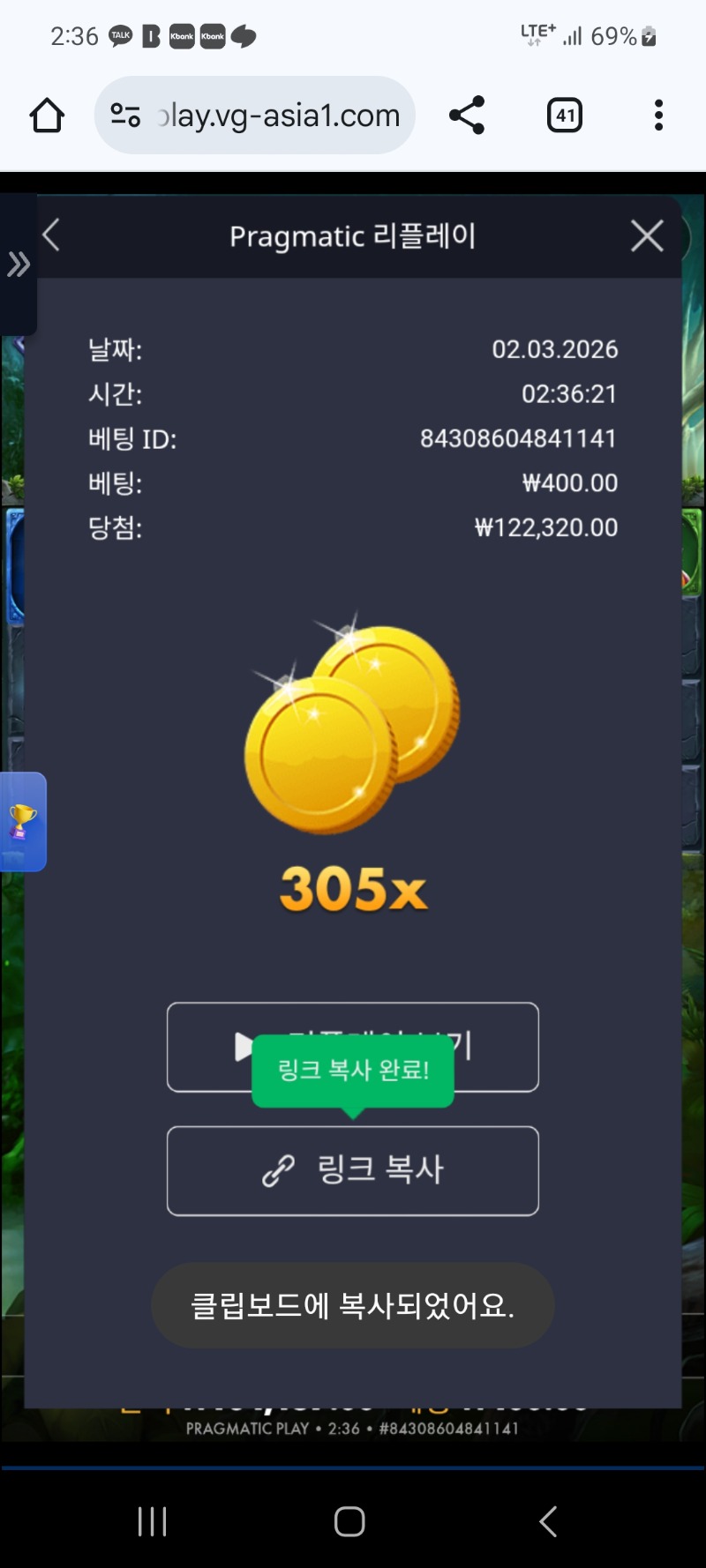This screenshot has width=706, height=1568.
Task: Close the Pragmatic replay dialog
Action: [x=647, y=235]
